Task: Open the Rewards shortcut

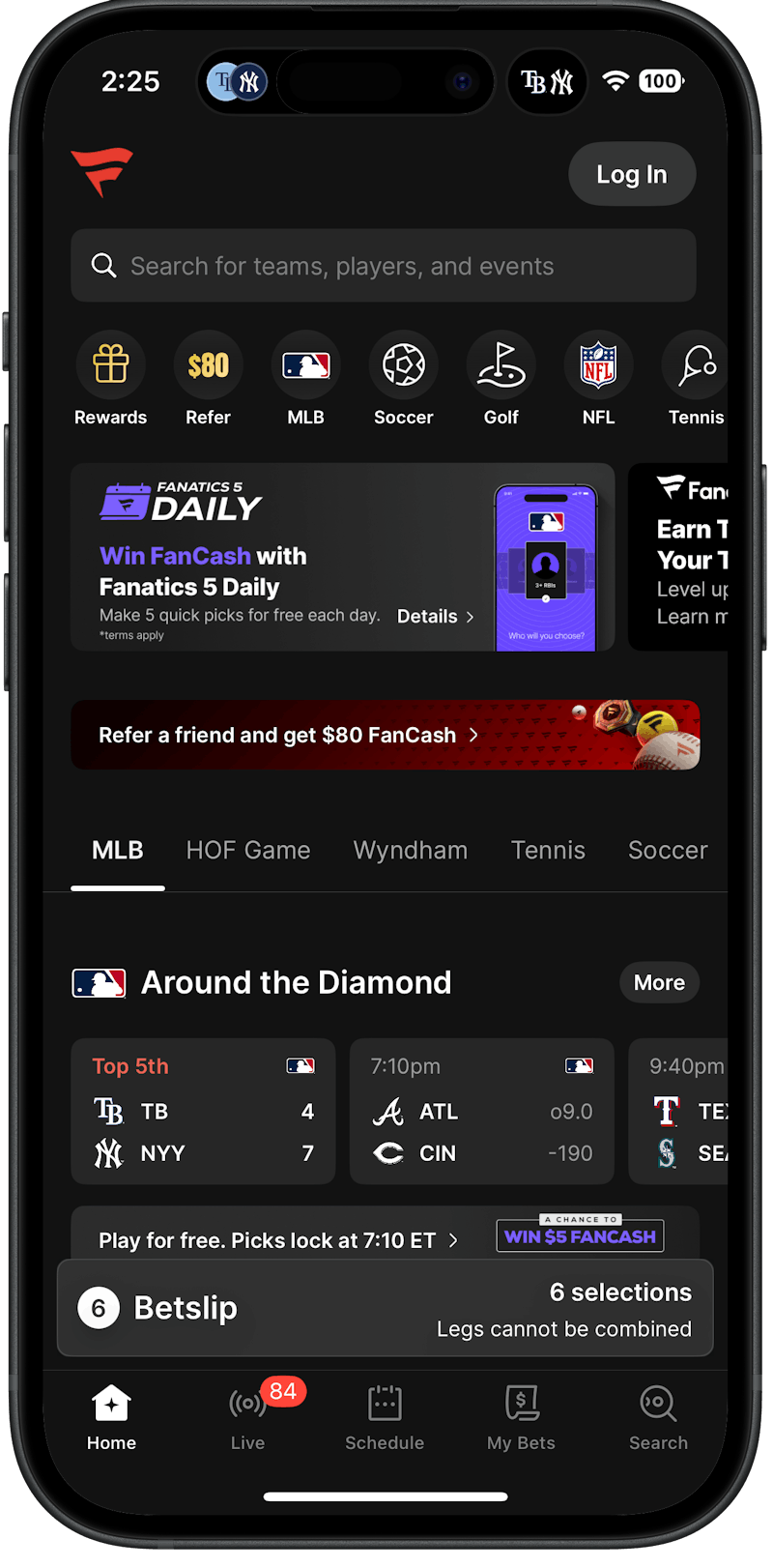Action: click(x=111, y=378)
